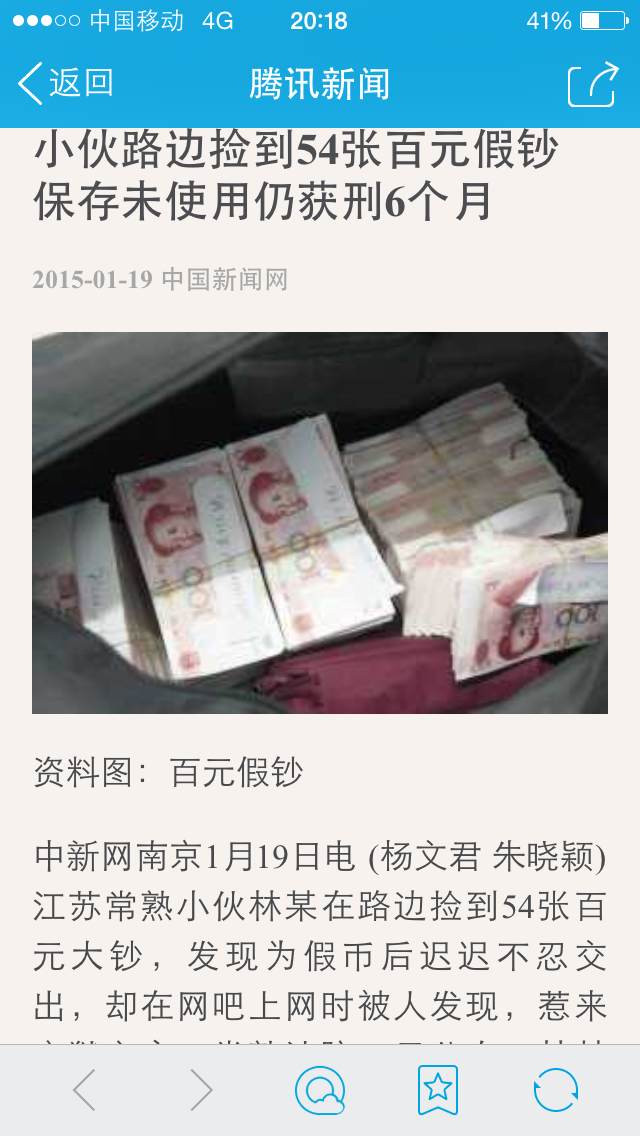Share this Tencent news article
The image size is (640, 1136).
point(594,85)
